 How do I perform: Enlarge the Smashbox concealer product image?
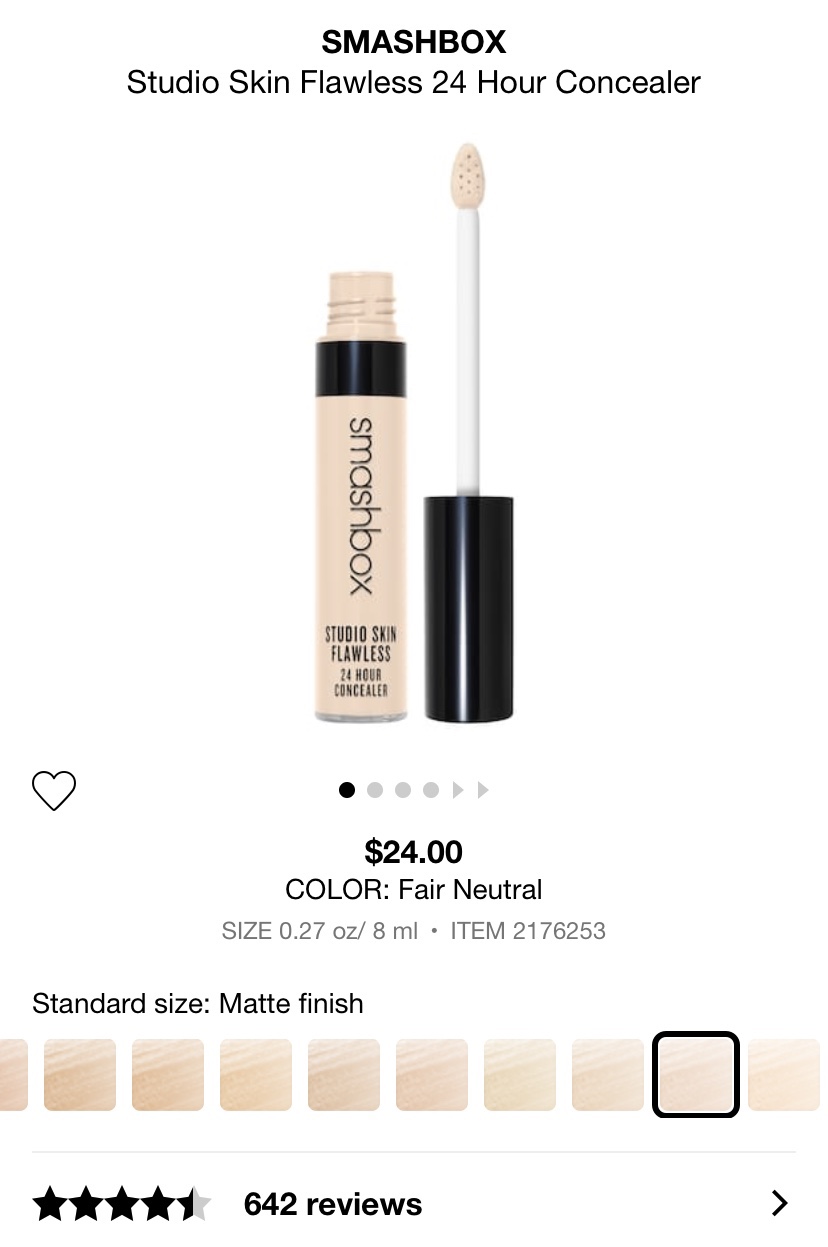[413, 435]
